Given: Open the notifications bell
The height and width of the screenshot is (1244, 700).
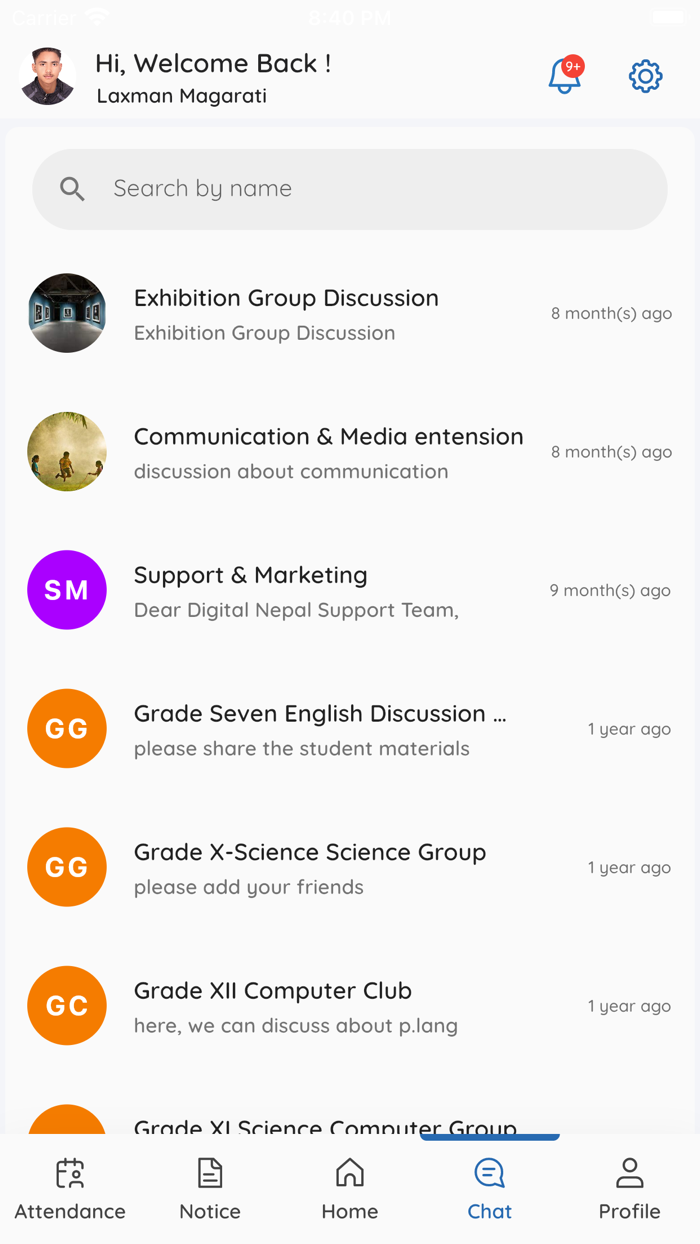Looking at the screenshot, I should 565,76.
